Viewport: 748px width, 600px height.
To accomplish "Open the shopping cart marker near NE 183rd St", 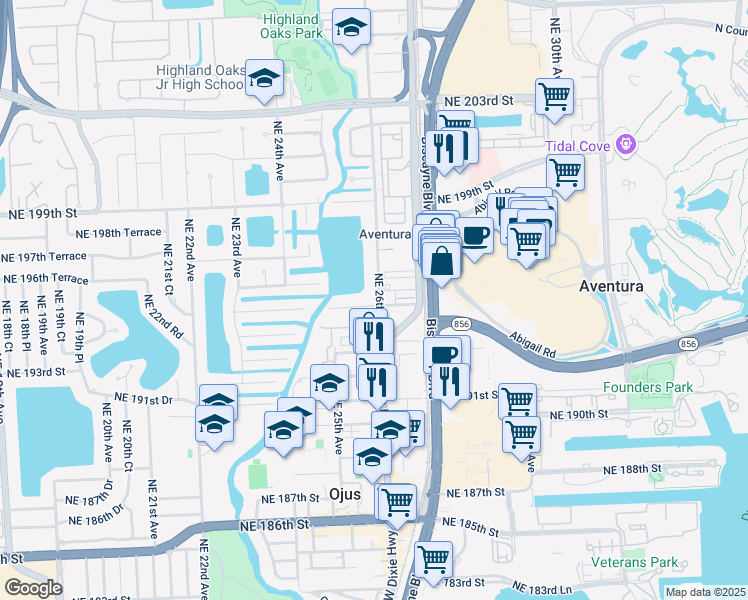I will click(434, 561).
